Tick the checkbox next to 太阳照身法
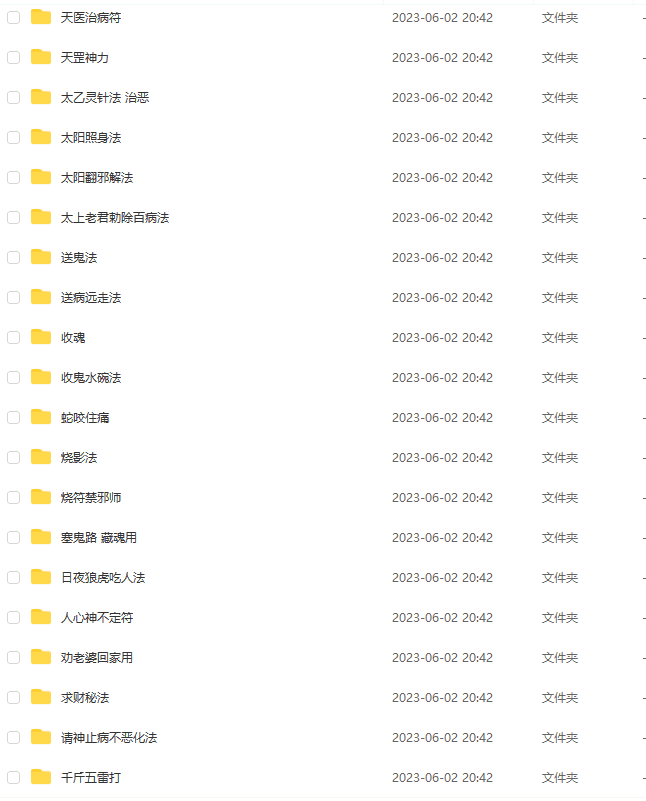Screen dimensions: 646x801 pos(13,138)
